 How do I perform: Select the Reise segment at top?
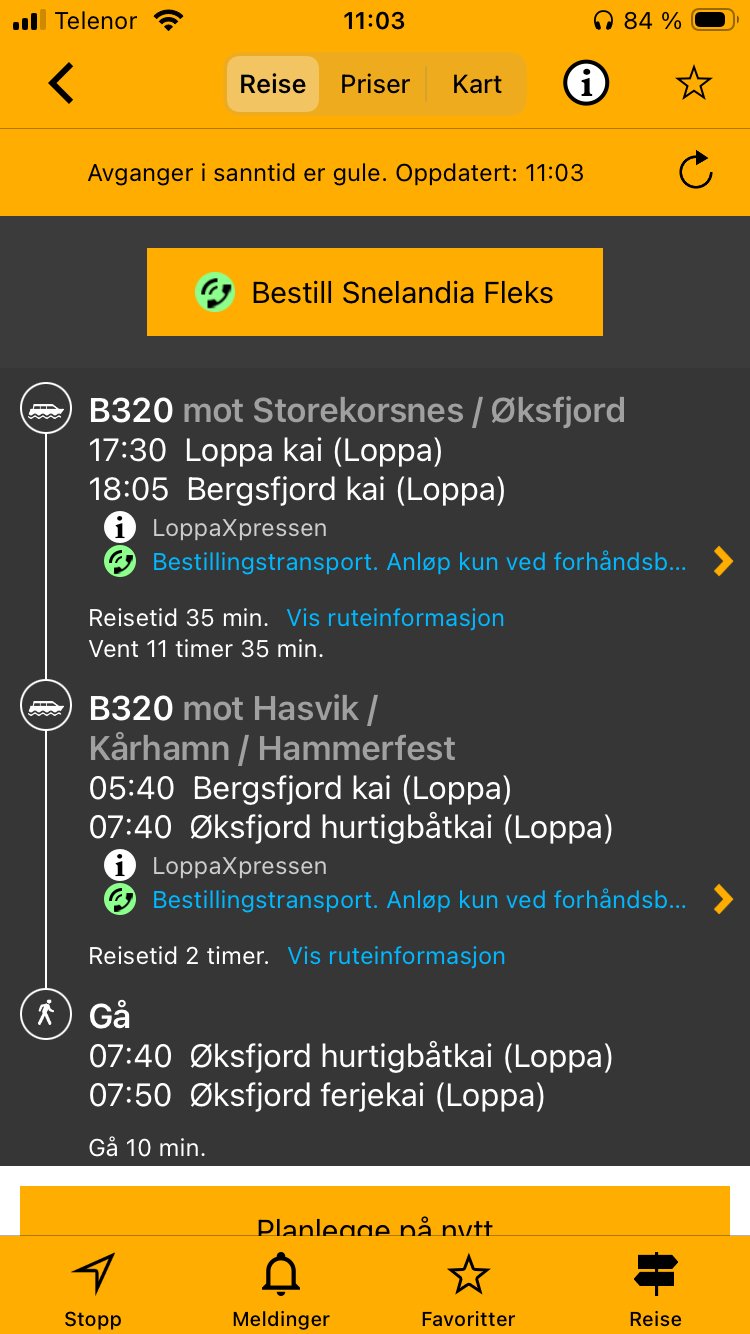tap(272, 84)
